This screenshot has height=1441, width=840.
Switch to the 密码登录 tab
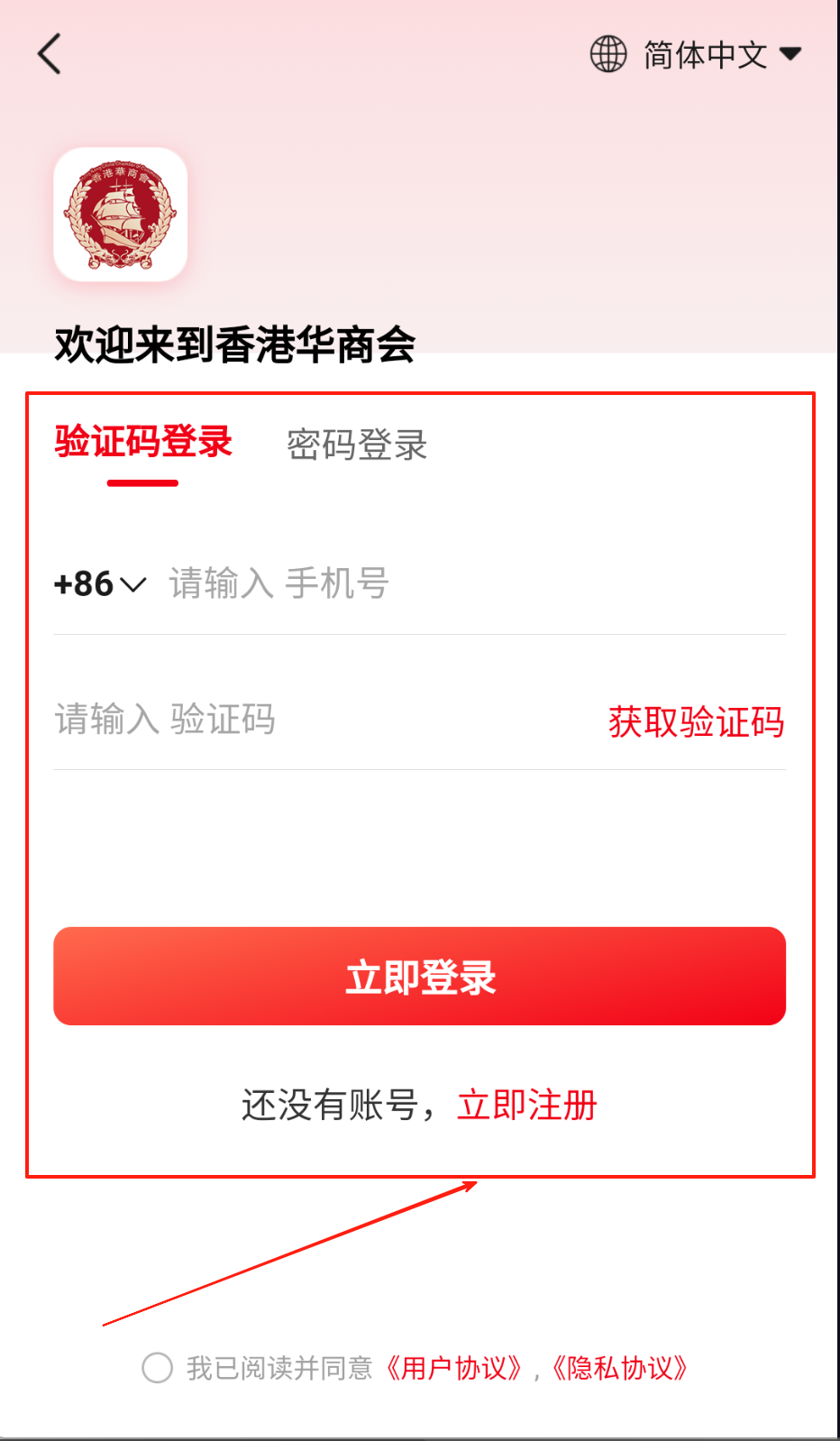357,445
